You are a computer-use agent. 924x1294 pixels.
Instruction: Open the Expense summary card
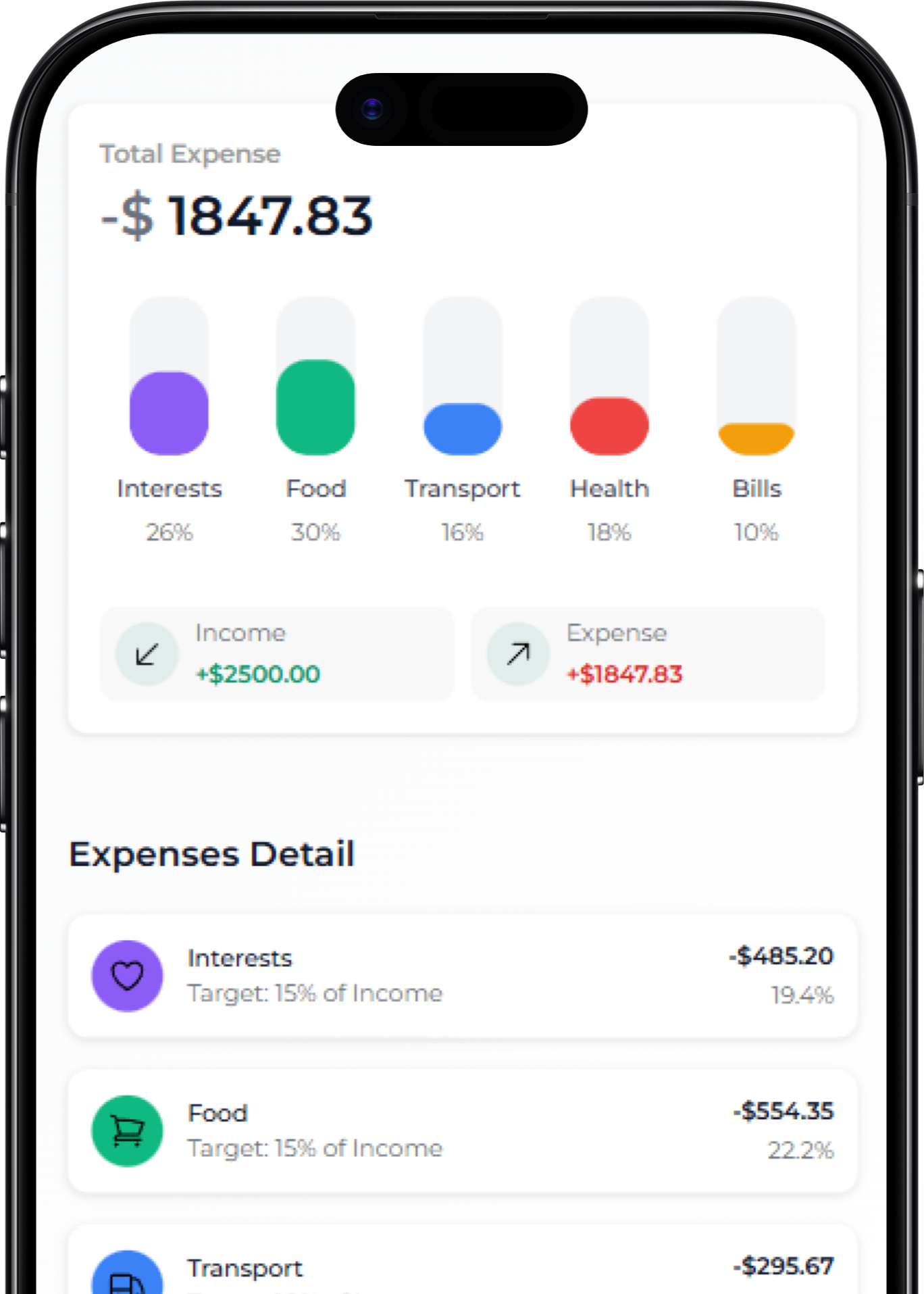click(x=647, y=653)
